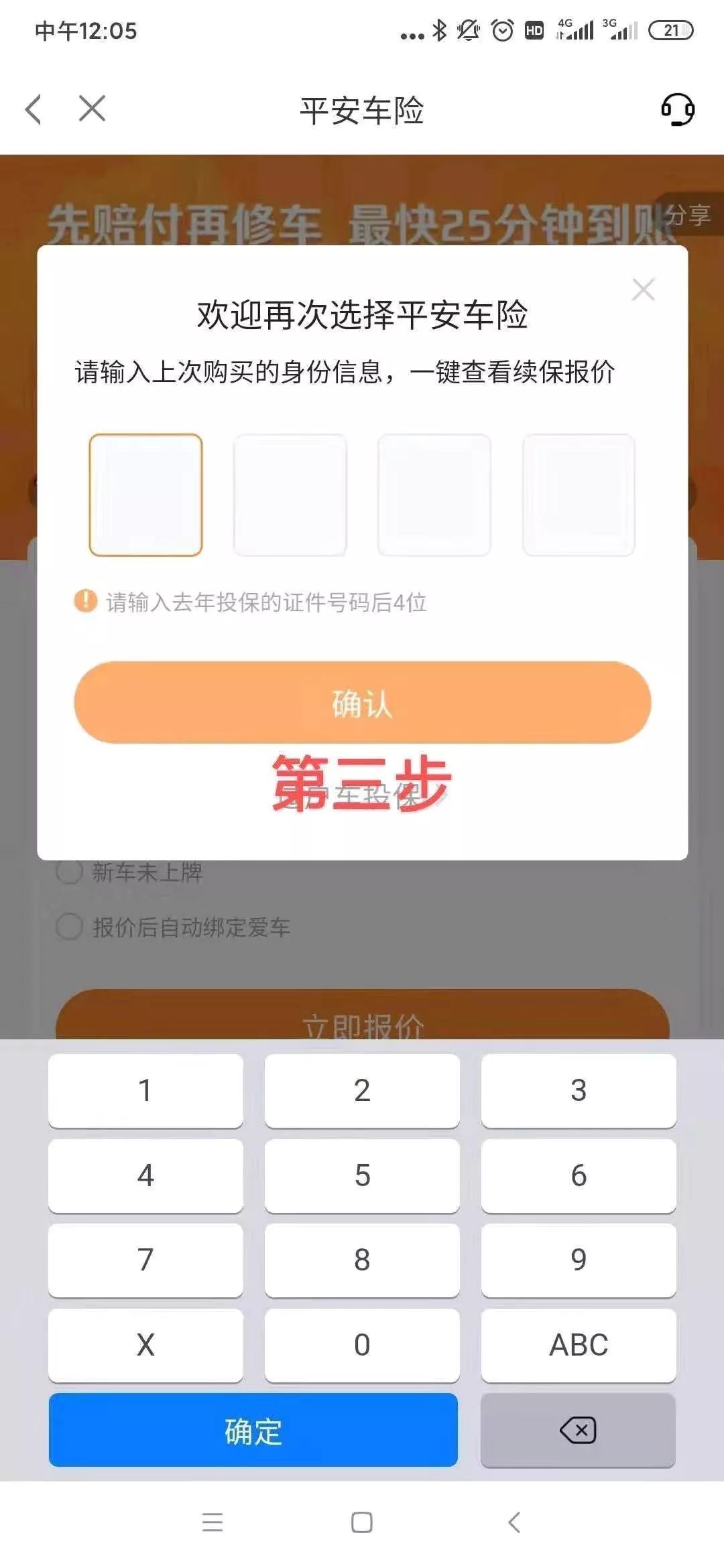
Task: Enter digit 9 on the keypad
Action: click(578, 1260)
